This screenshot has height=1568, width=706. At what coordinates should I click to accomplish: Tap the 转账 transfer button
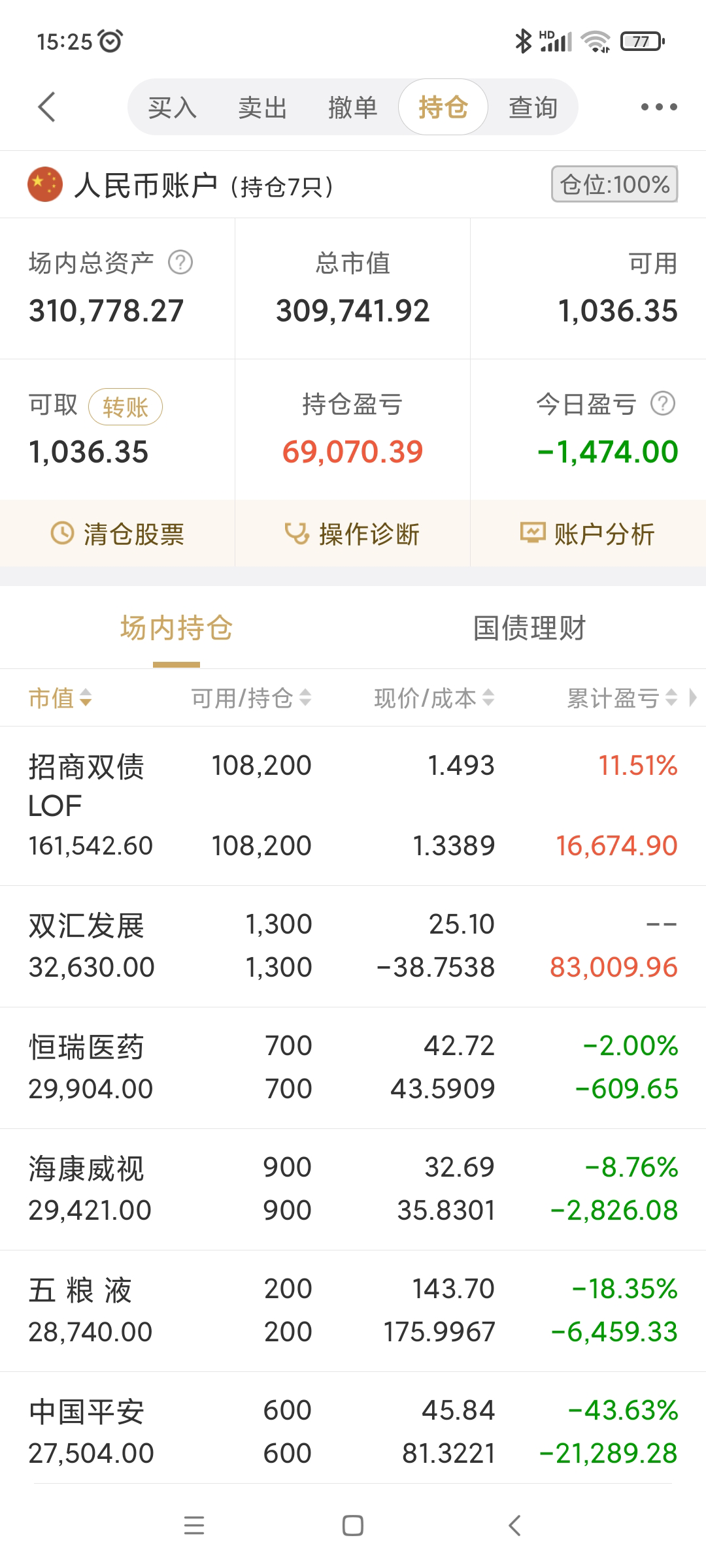125,407
